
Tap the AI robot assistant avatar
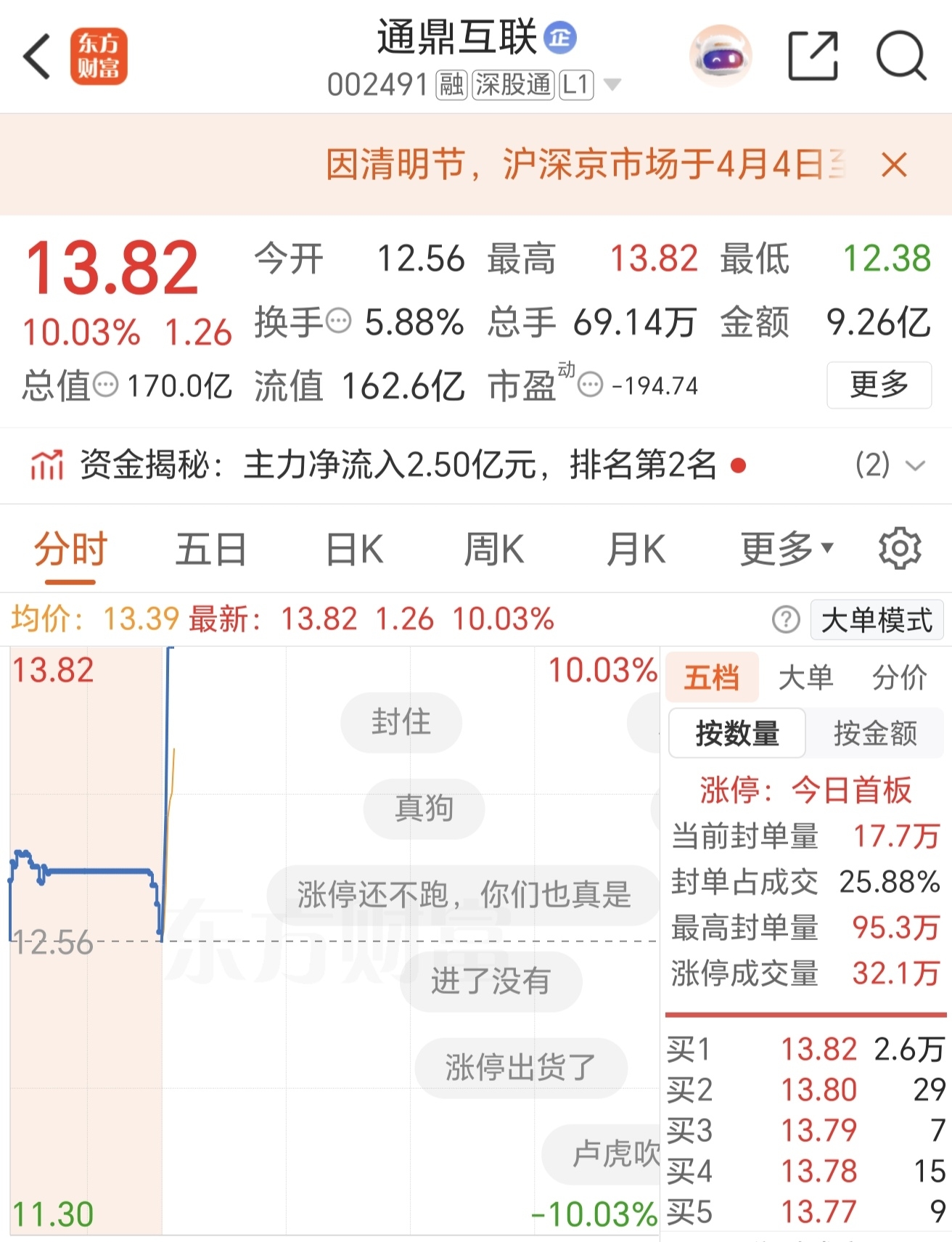(x=721, y=54)
